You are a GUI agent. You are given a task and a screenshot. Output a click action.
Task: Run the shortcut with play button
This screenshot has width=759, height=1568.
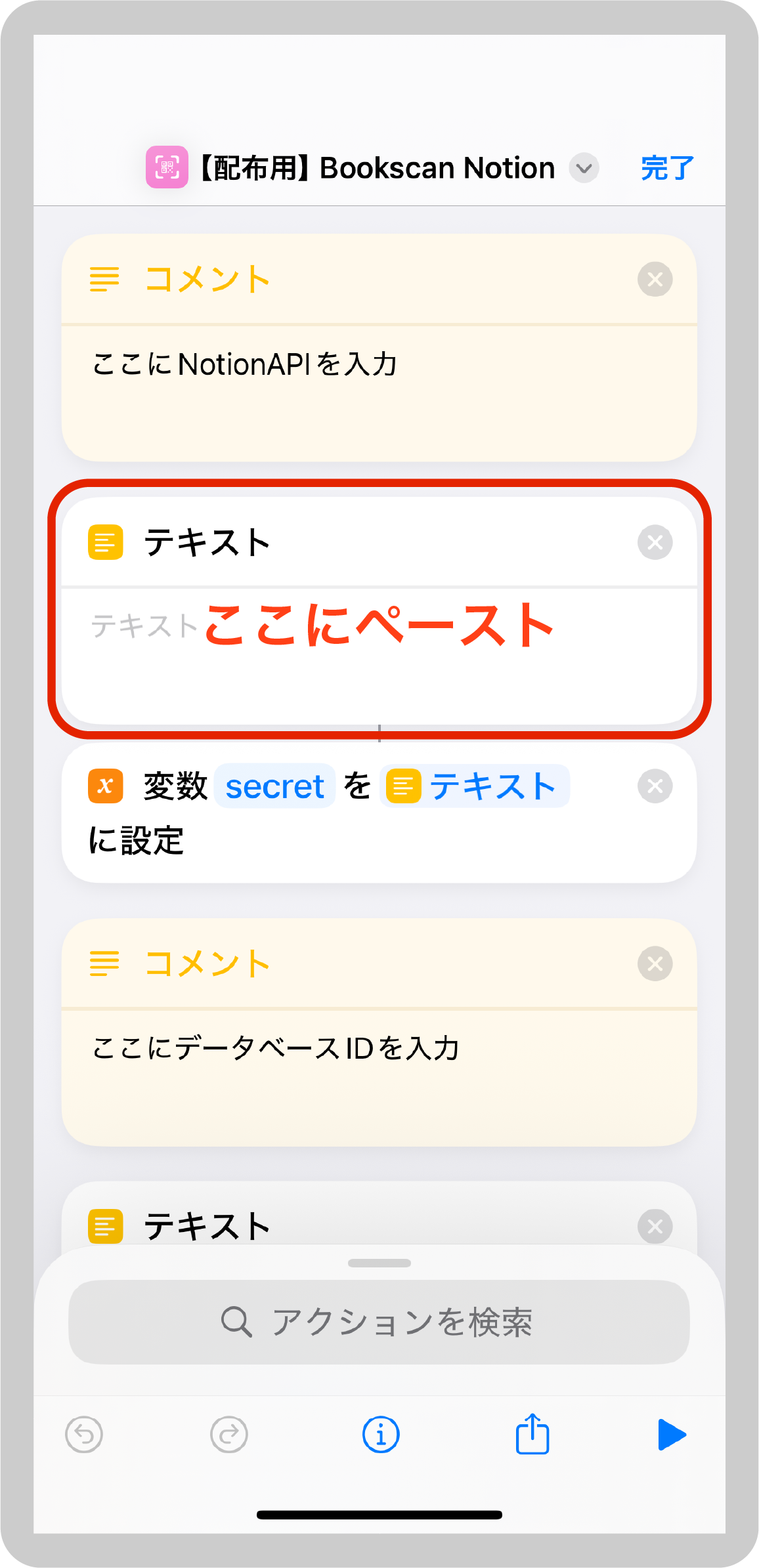672,1434
